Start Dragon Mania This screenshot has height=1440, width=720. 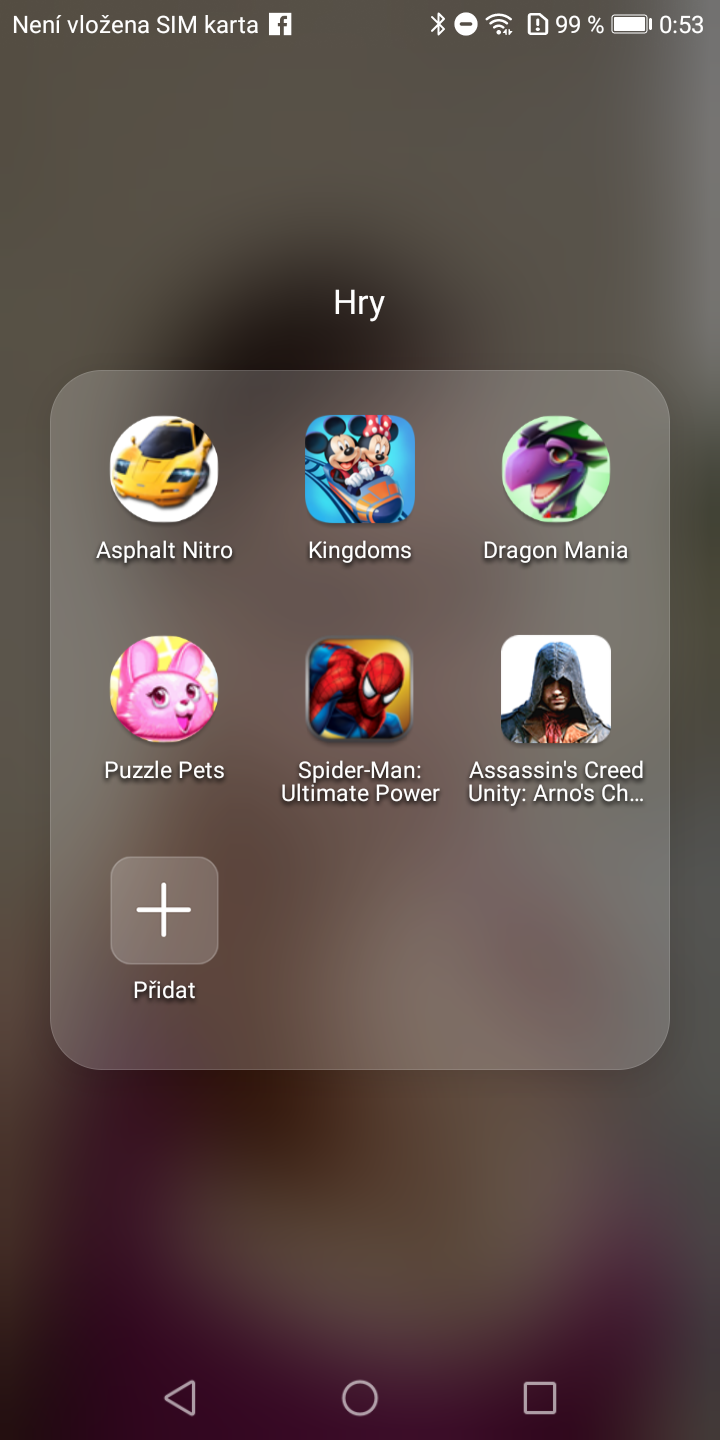pos(556,469)
